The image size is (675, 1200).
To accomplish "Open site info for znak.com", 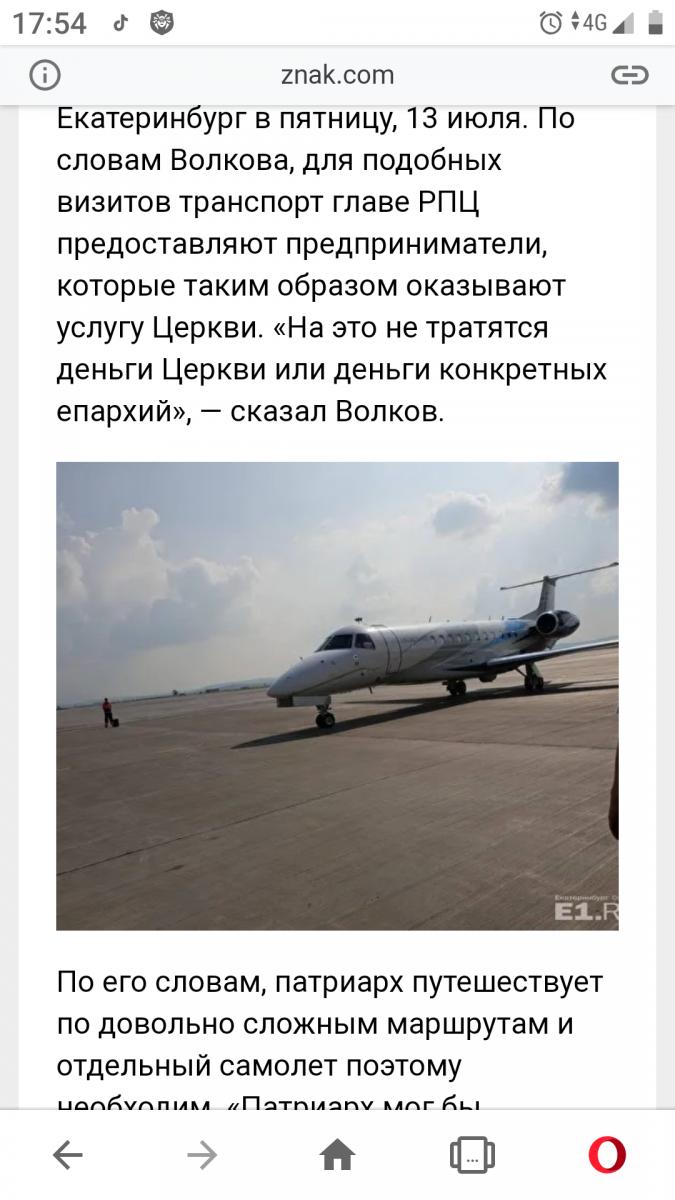I will pyautogui.click(x=45, y=75).
